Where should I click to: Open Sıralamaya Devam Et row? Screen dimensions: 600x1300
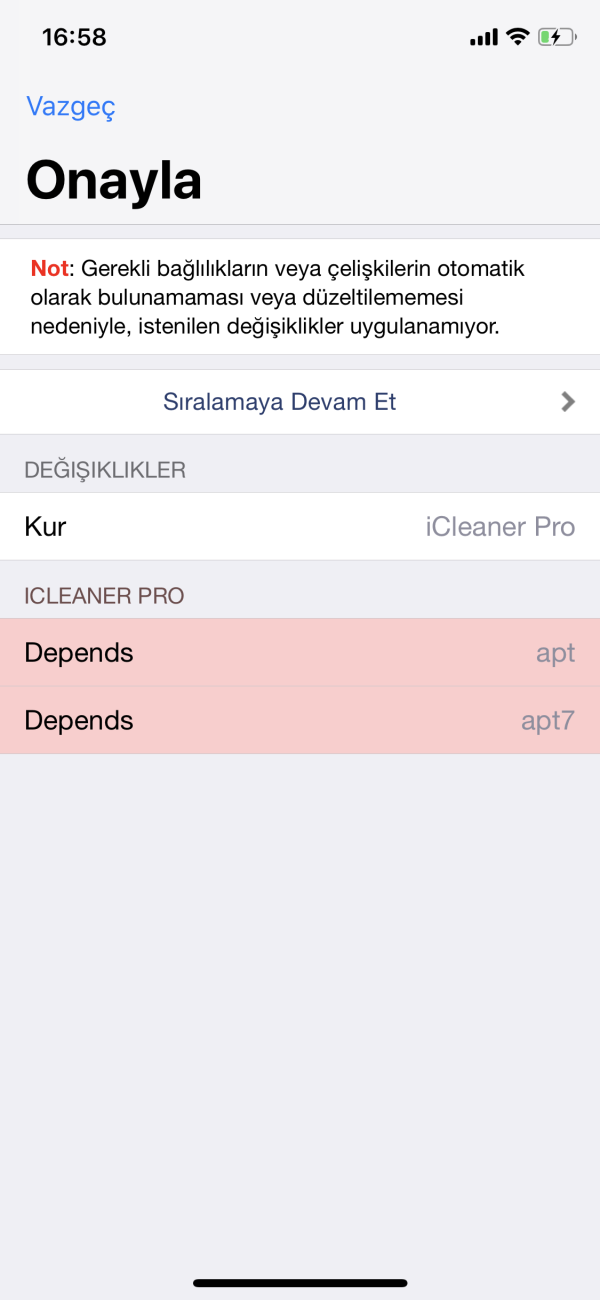coord(300,402)
